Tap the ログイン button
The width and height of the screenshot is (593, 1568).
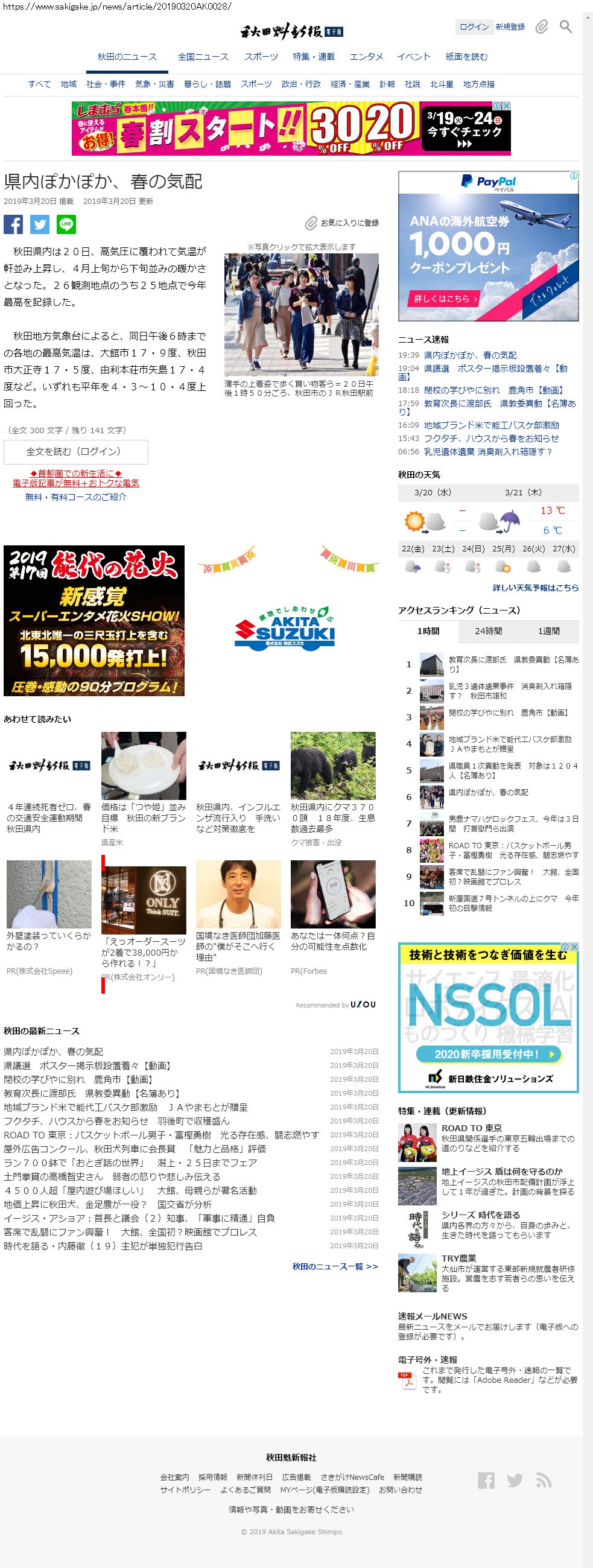click(474, 27)
